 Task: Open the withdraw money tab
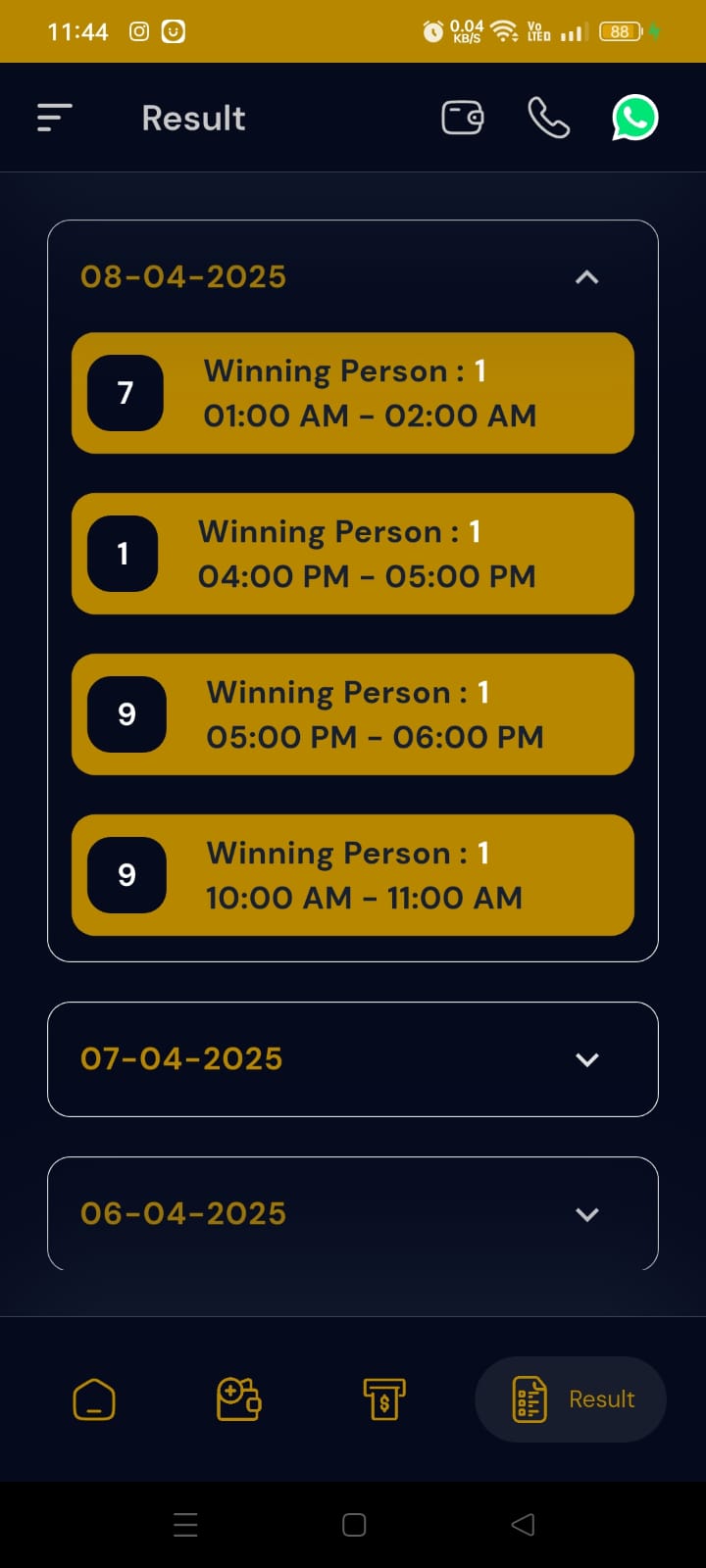tap(383, 1399)
